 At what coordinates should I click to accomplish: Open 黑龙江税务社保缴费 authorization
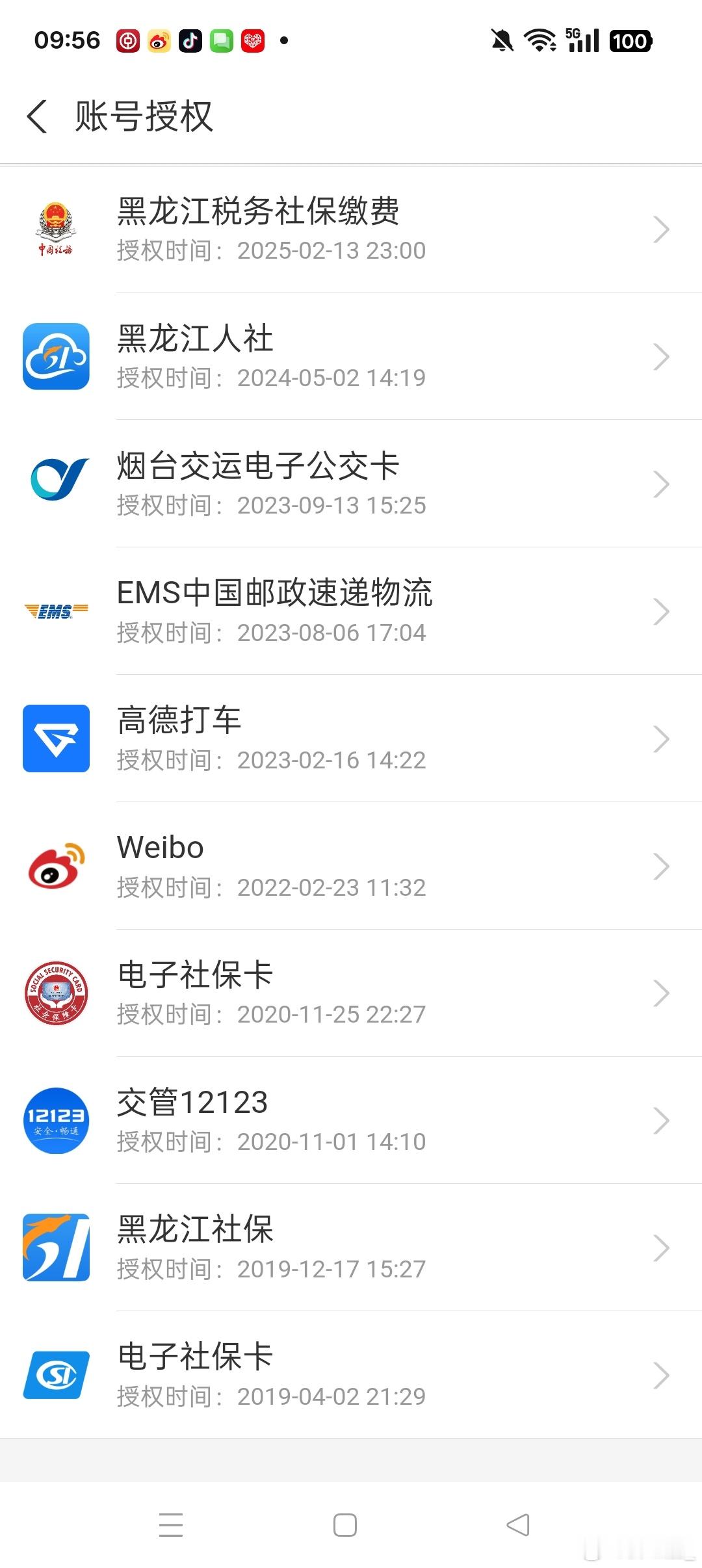pyautogui.click(x=351, y=229)
